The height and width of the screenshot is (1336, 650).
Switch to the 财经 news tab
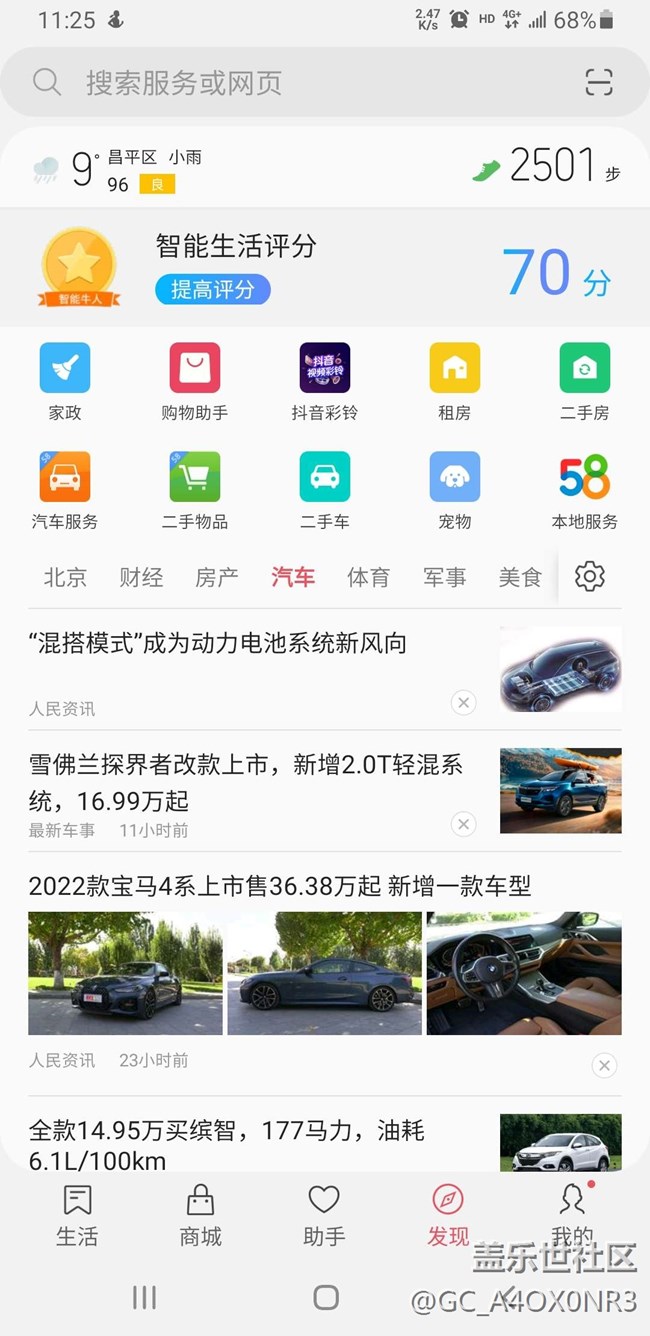[x=141, y=577]
